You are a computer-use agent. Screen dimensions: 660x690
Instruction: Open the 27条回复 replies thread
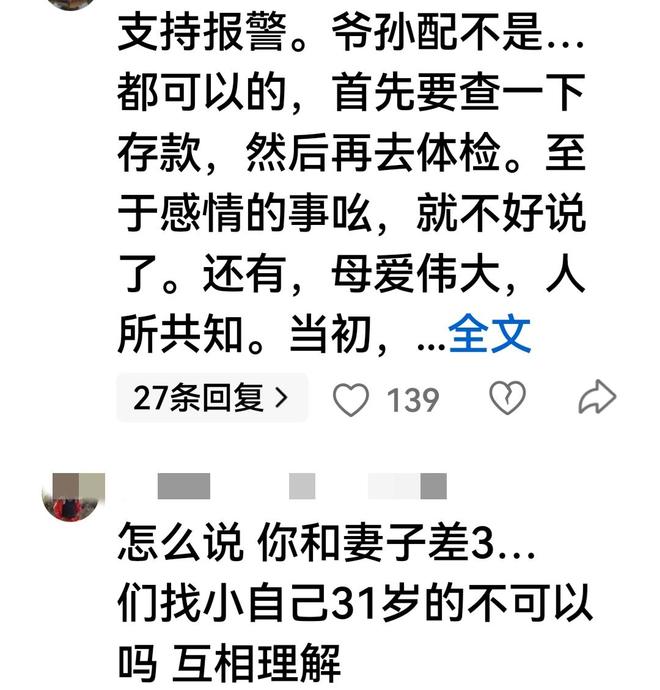[x=211, y=399]
